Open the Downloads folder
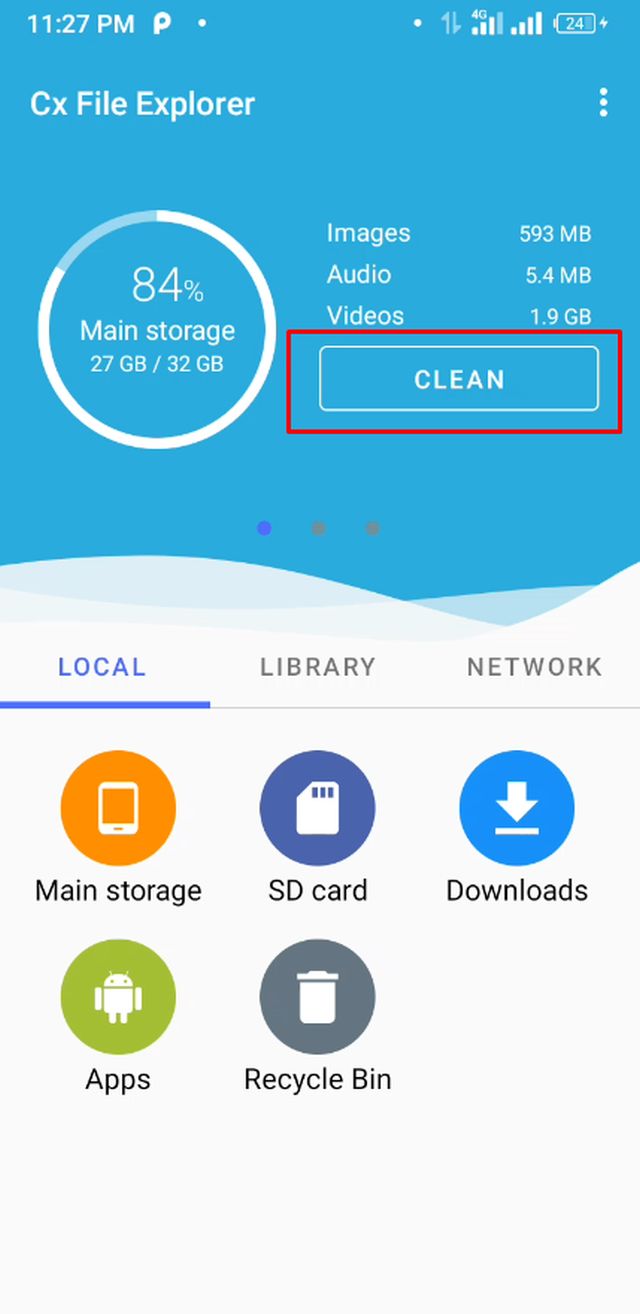The image size is (640, 1314). click(x=517, y=809)
